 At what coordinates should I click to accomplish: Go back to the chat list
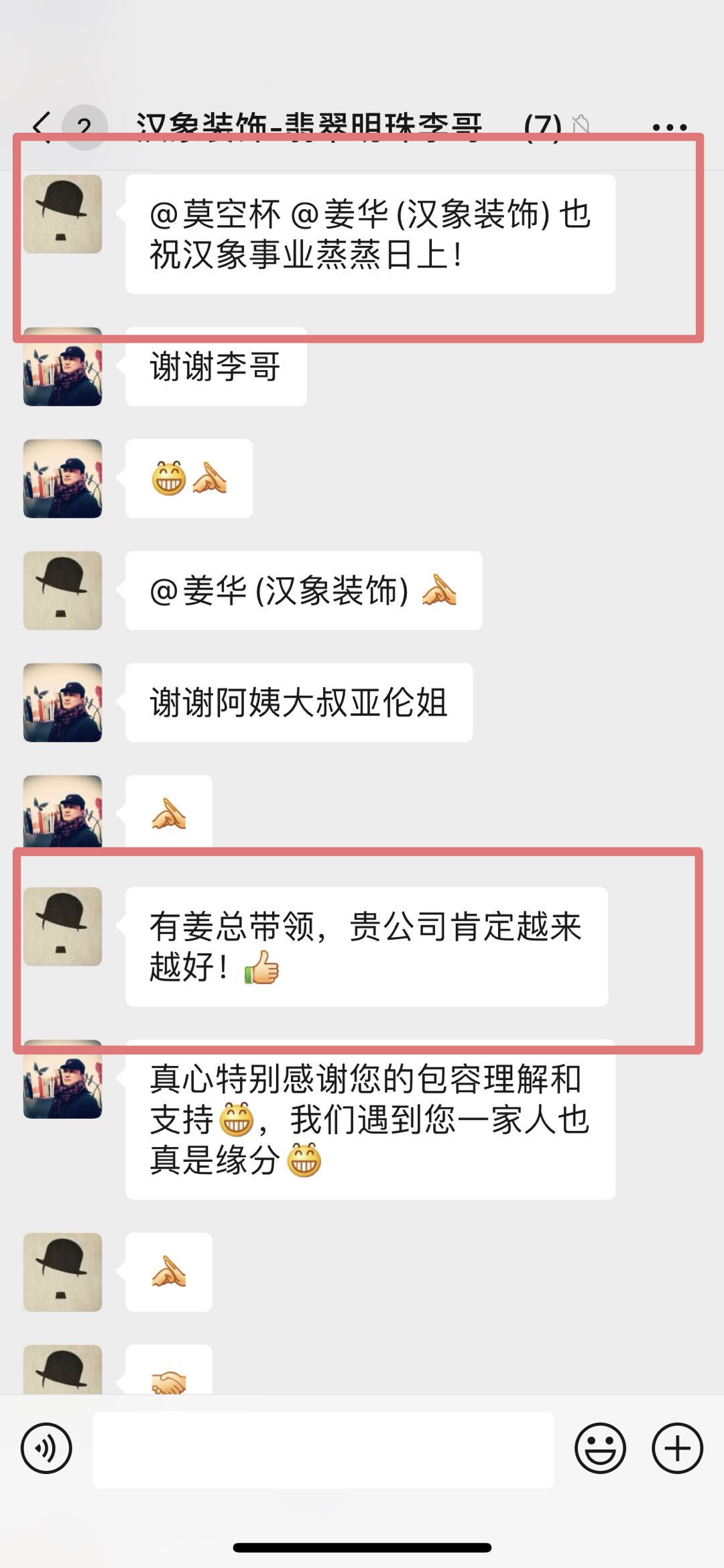point(42,126)
